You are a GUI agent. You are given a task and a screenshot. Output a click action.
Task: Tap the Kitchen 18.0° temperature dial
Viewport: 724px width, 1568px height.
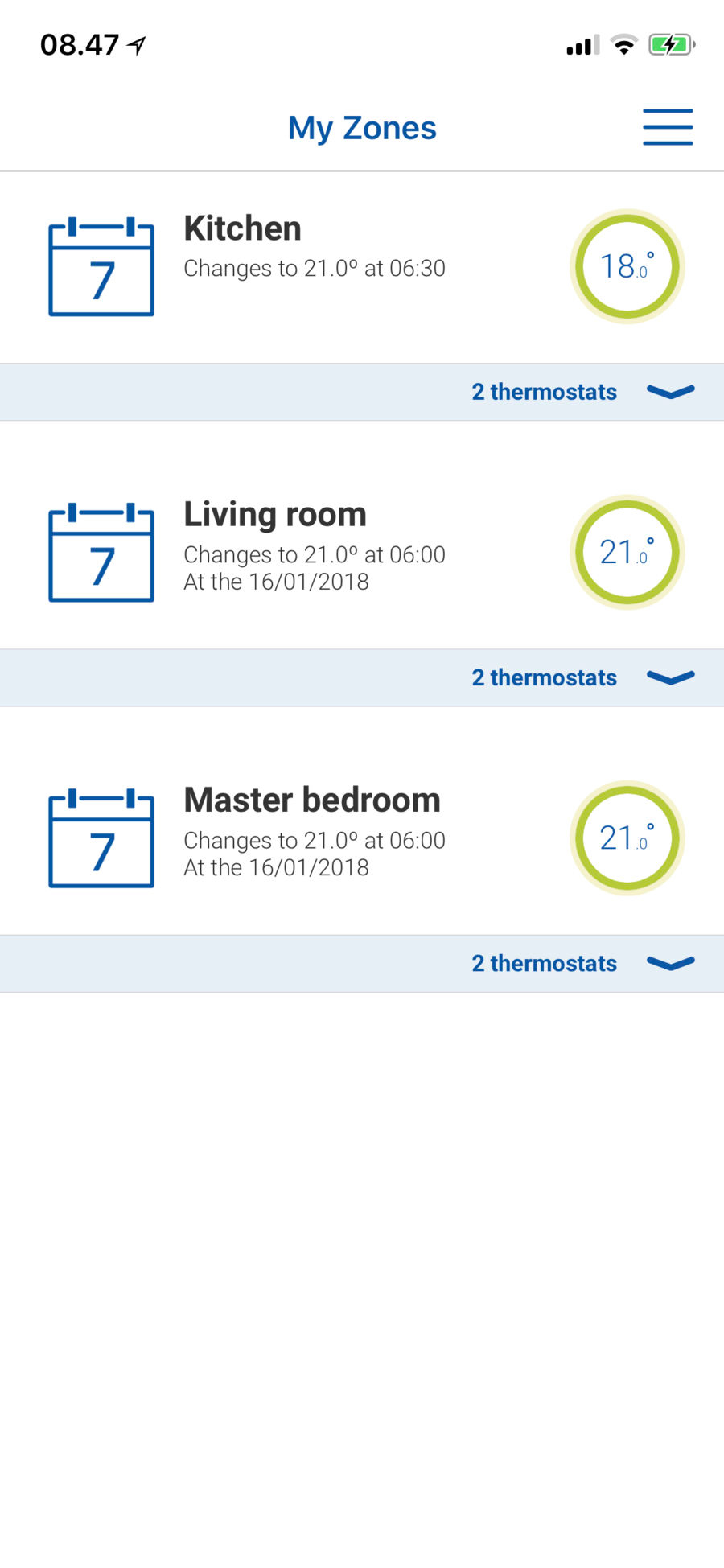tap(627, 266)
